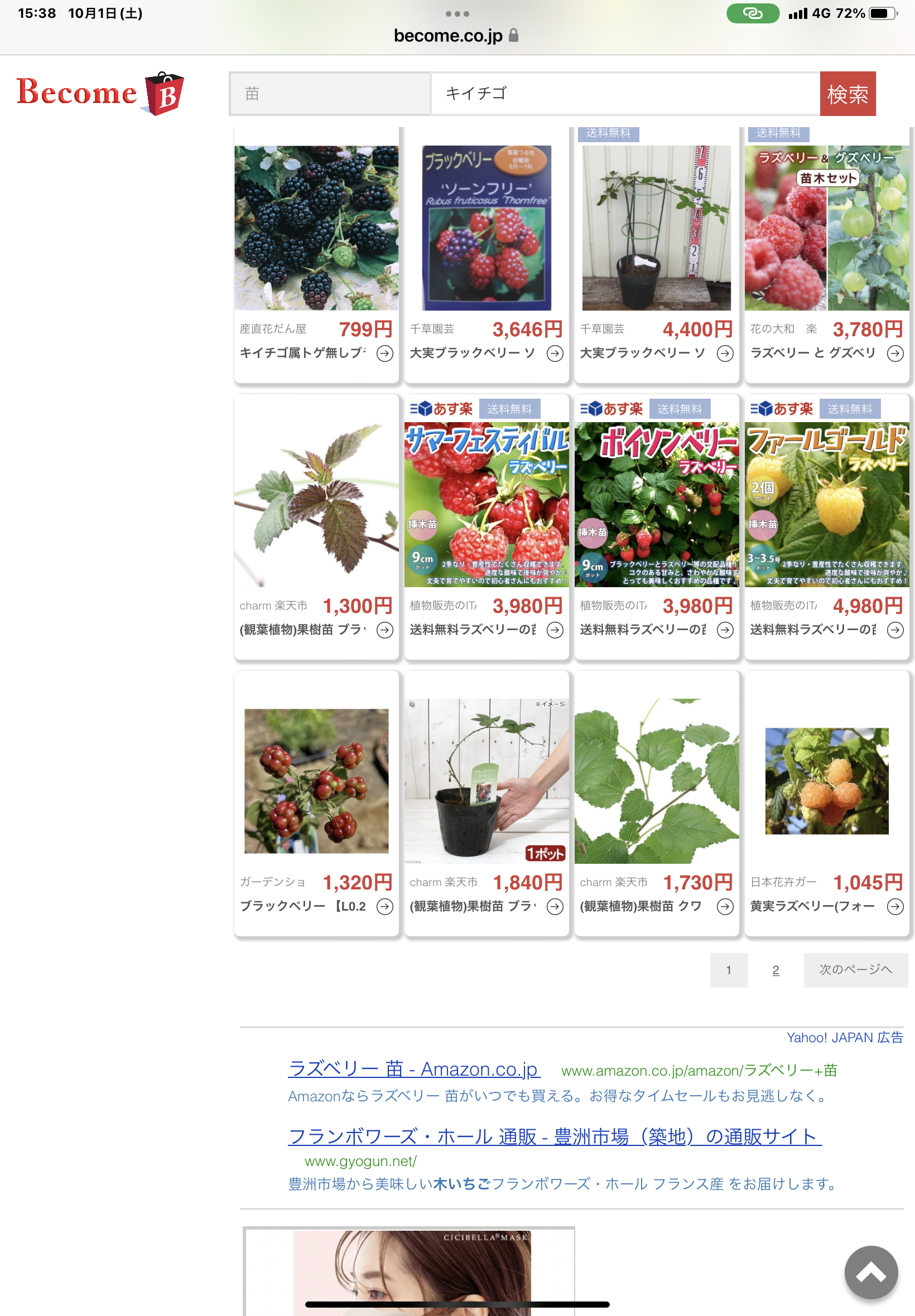This screenshot has width=915, height=1316.
Task: Edit the キイチゴ search query field
Action: click(x=624, y=94)
